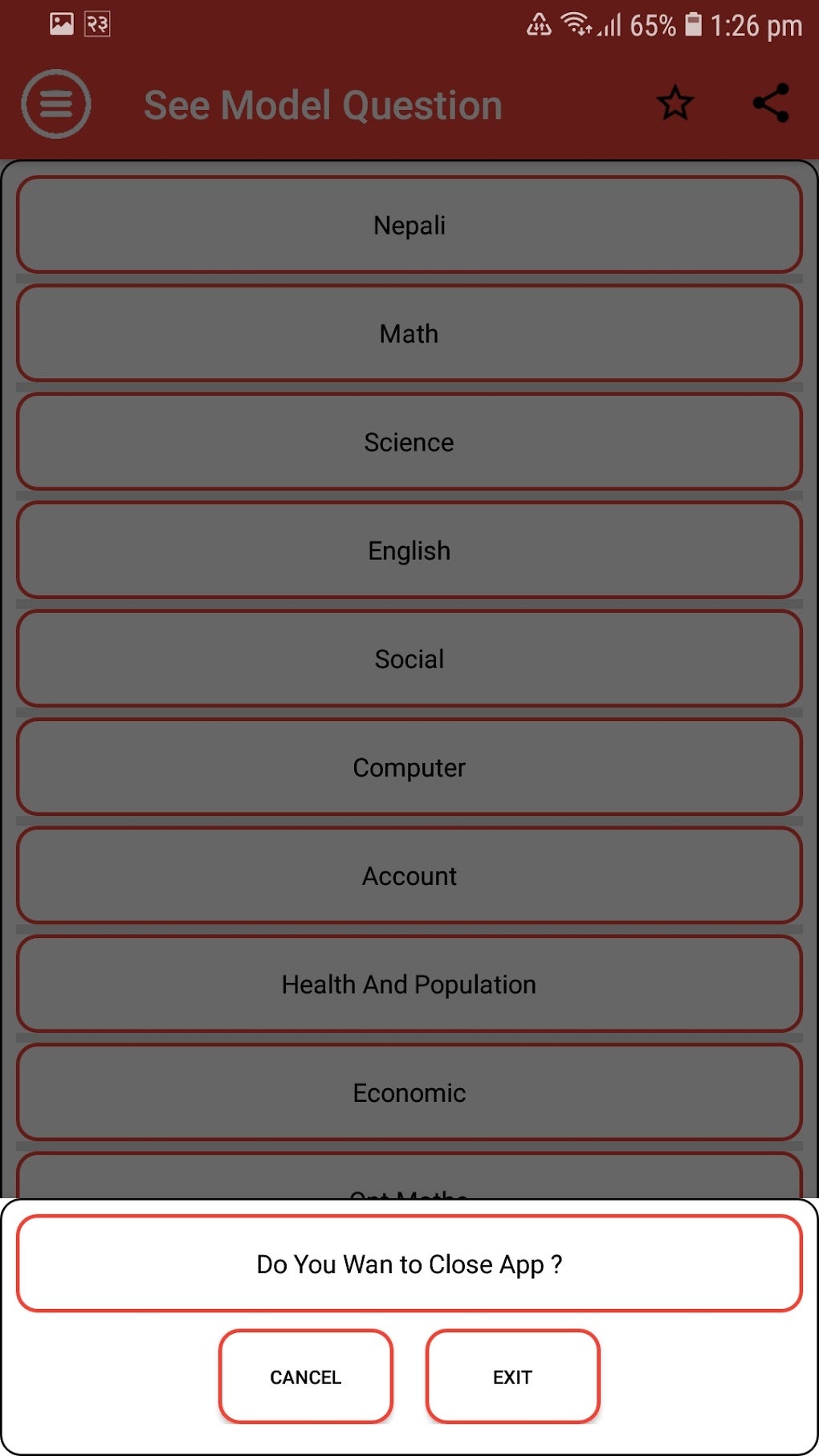Open Computer model questions
The width and height of the screenshot is (819, 1456).
point(409,767)
